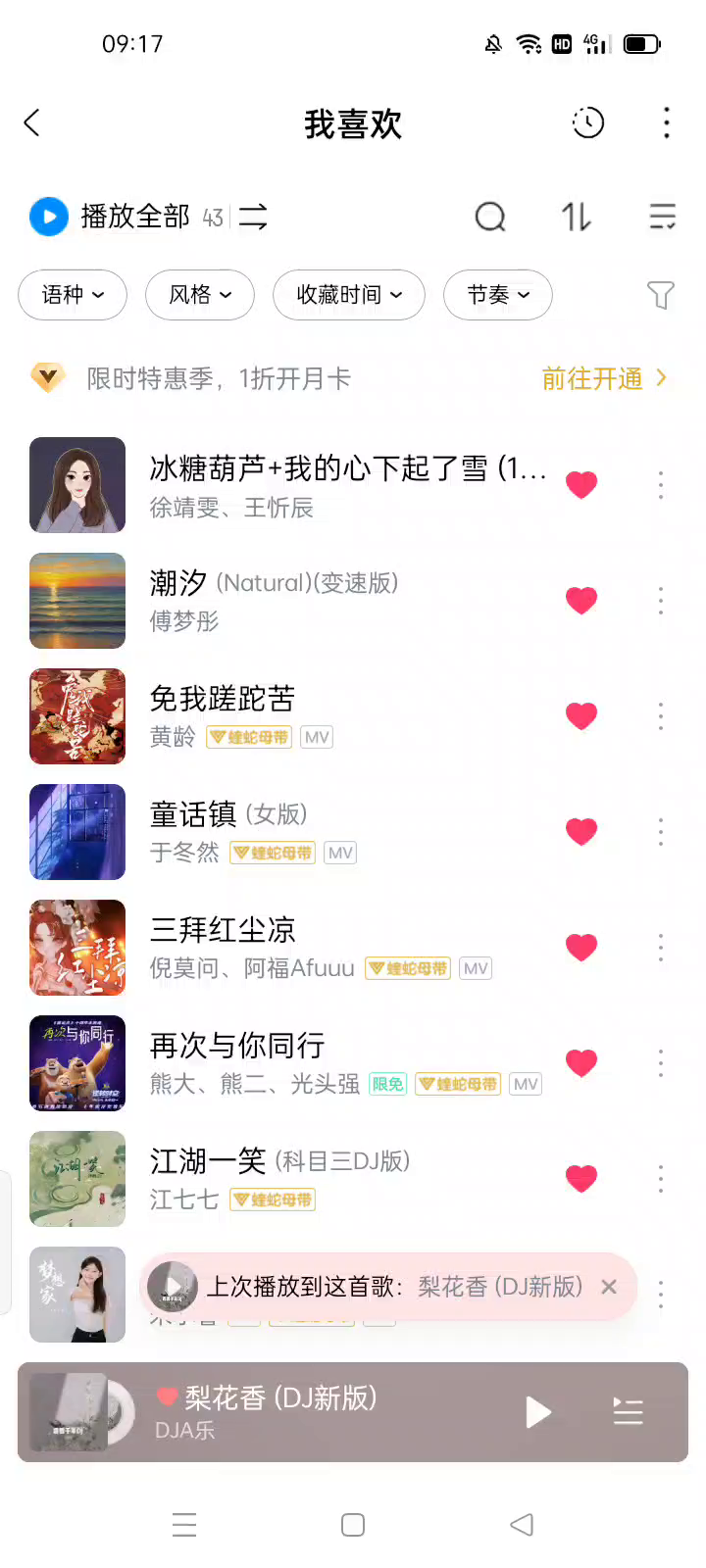Expand the 语种 filter dropdown
This screenshot has width=706, height=1568.
point(73,295)
